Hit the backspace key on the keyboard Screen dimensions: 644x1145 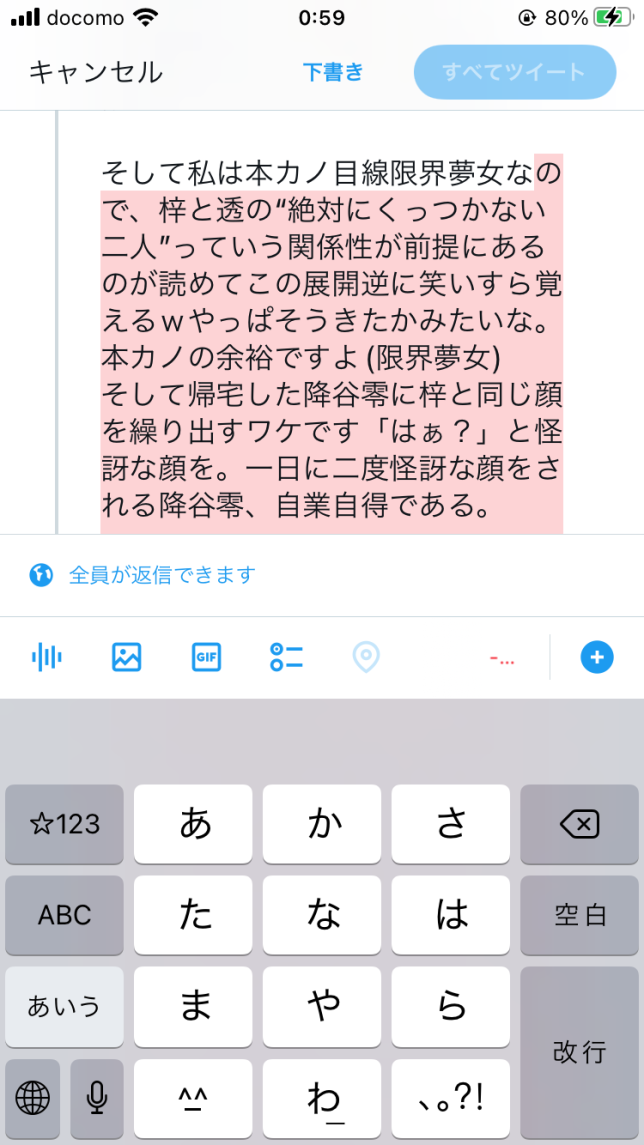coord(580,824)
